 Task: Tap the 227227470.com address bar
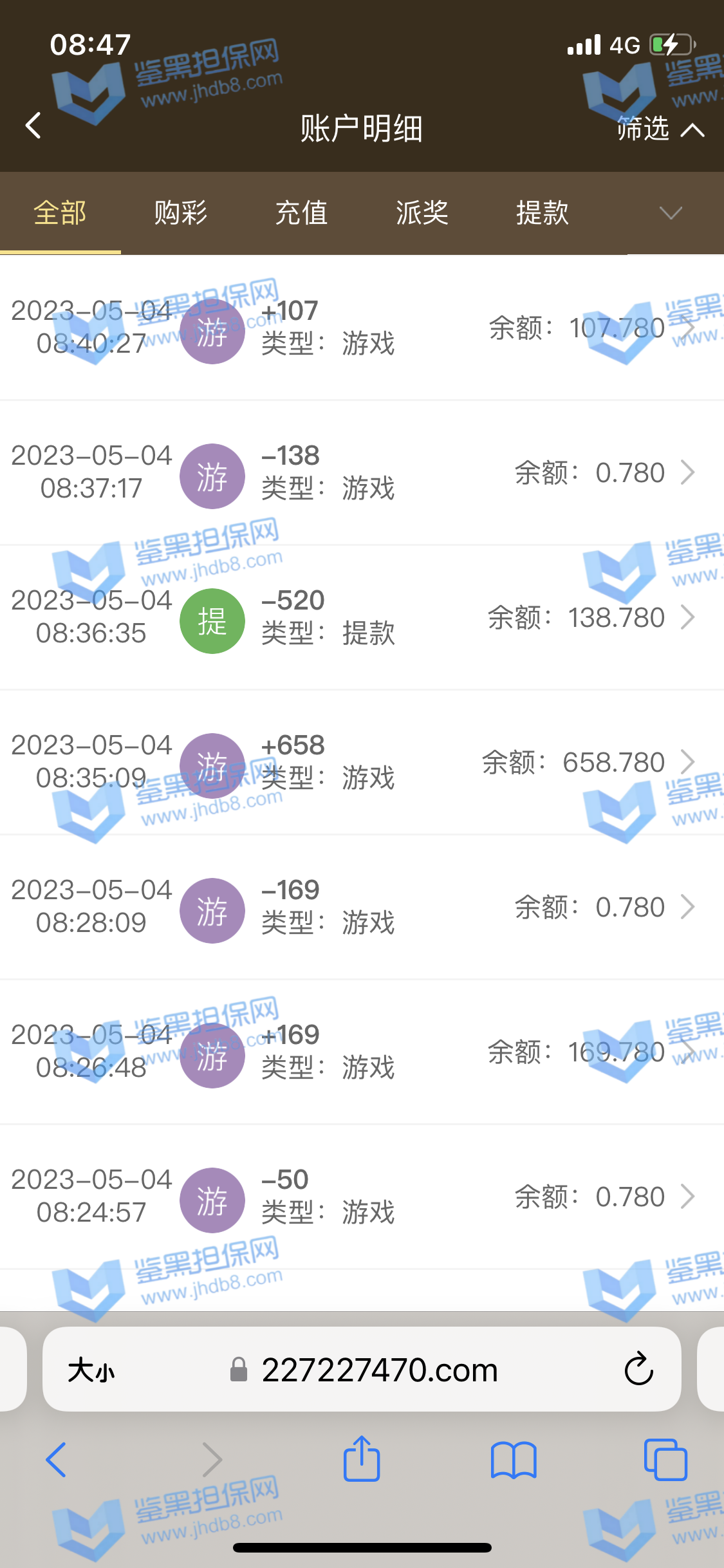click(380, 1370)
